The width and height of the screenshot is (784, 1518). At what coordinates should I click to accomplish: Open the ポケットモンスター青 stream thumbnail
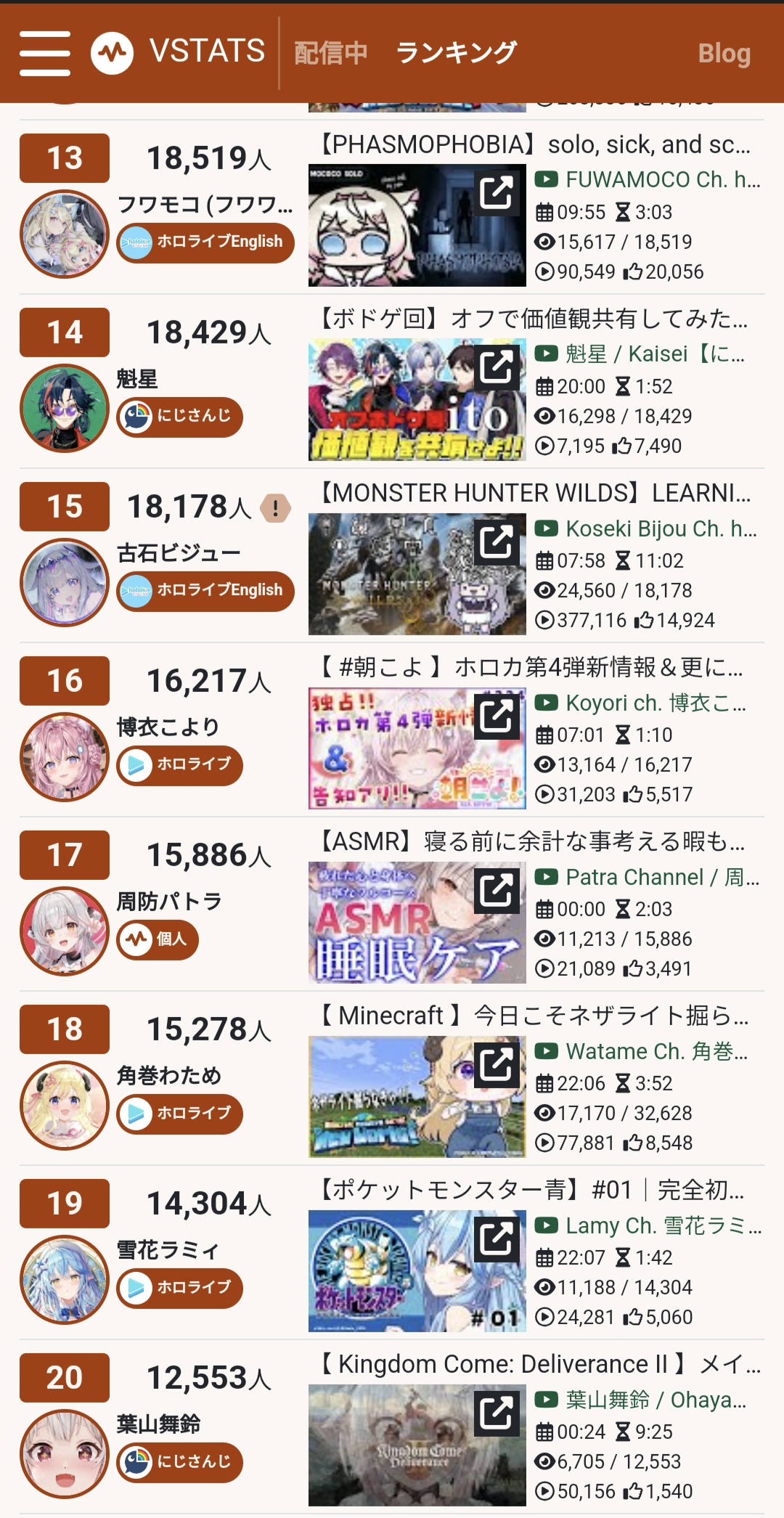[x=417, y=1270]
